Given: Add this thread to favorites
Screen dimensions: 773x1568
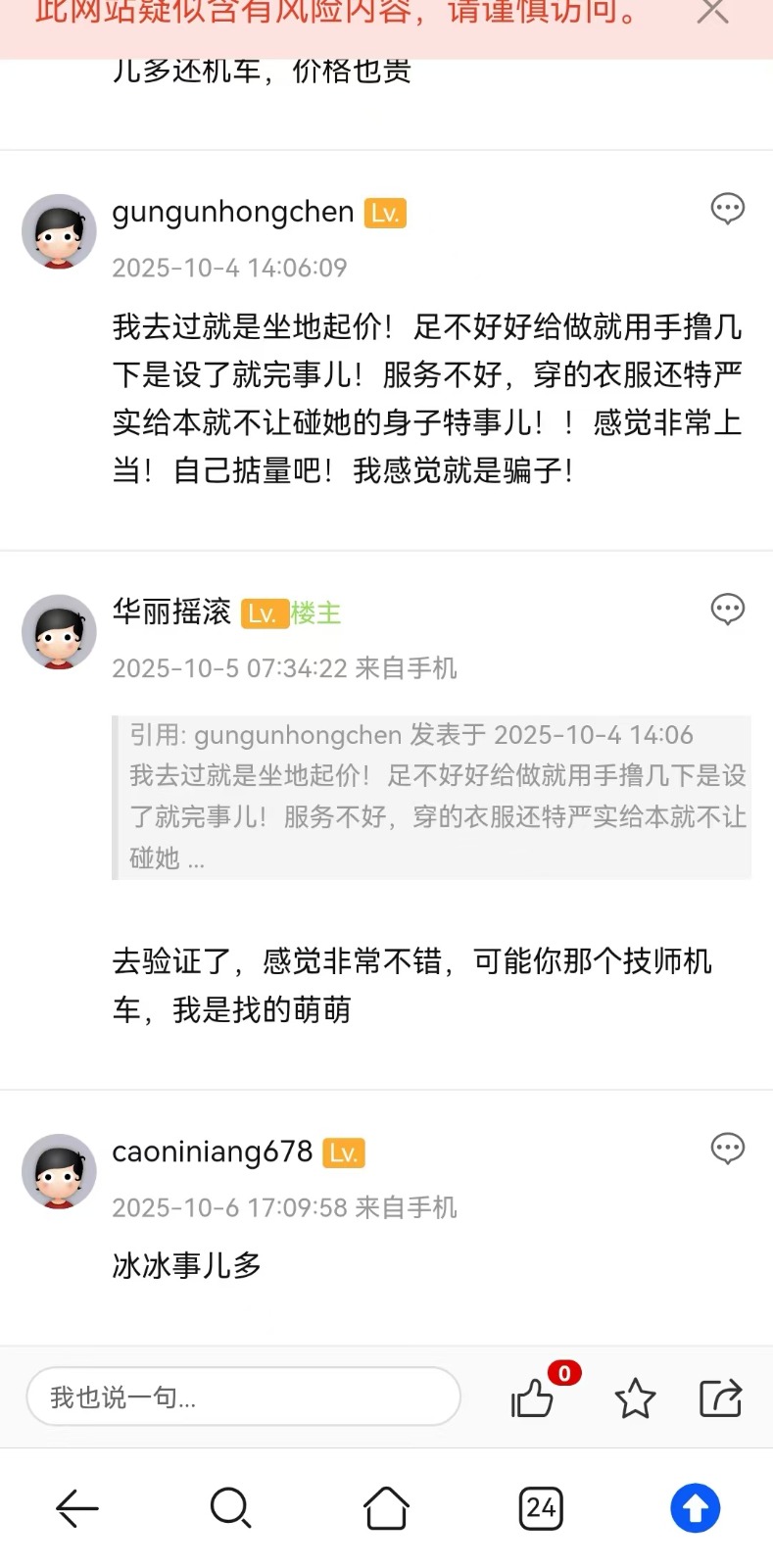Looking at the screenshot, I should click(x=635, y=1397).
